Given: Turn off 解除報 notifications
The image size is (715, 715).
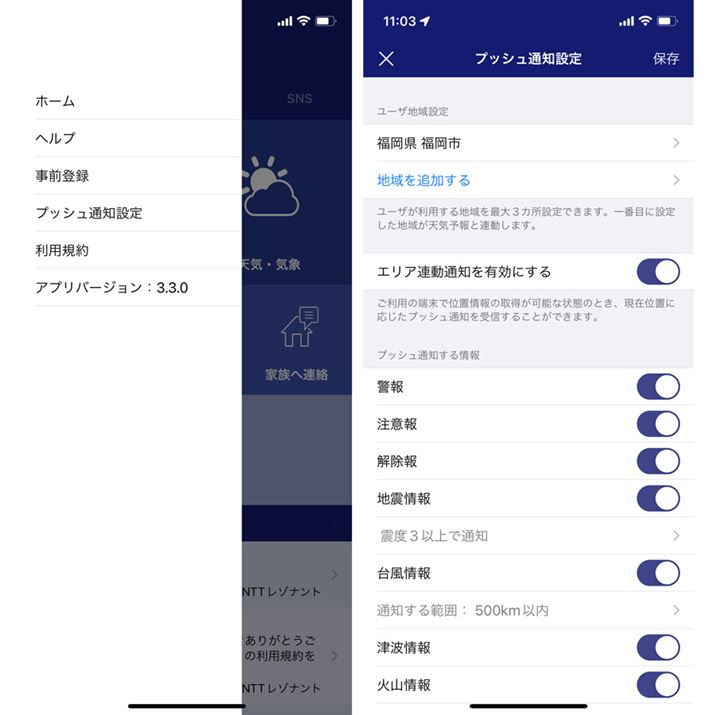Looking at the screenshot, I should 658,461.
